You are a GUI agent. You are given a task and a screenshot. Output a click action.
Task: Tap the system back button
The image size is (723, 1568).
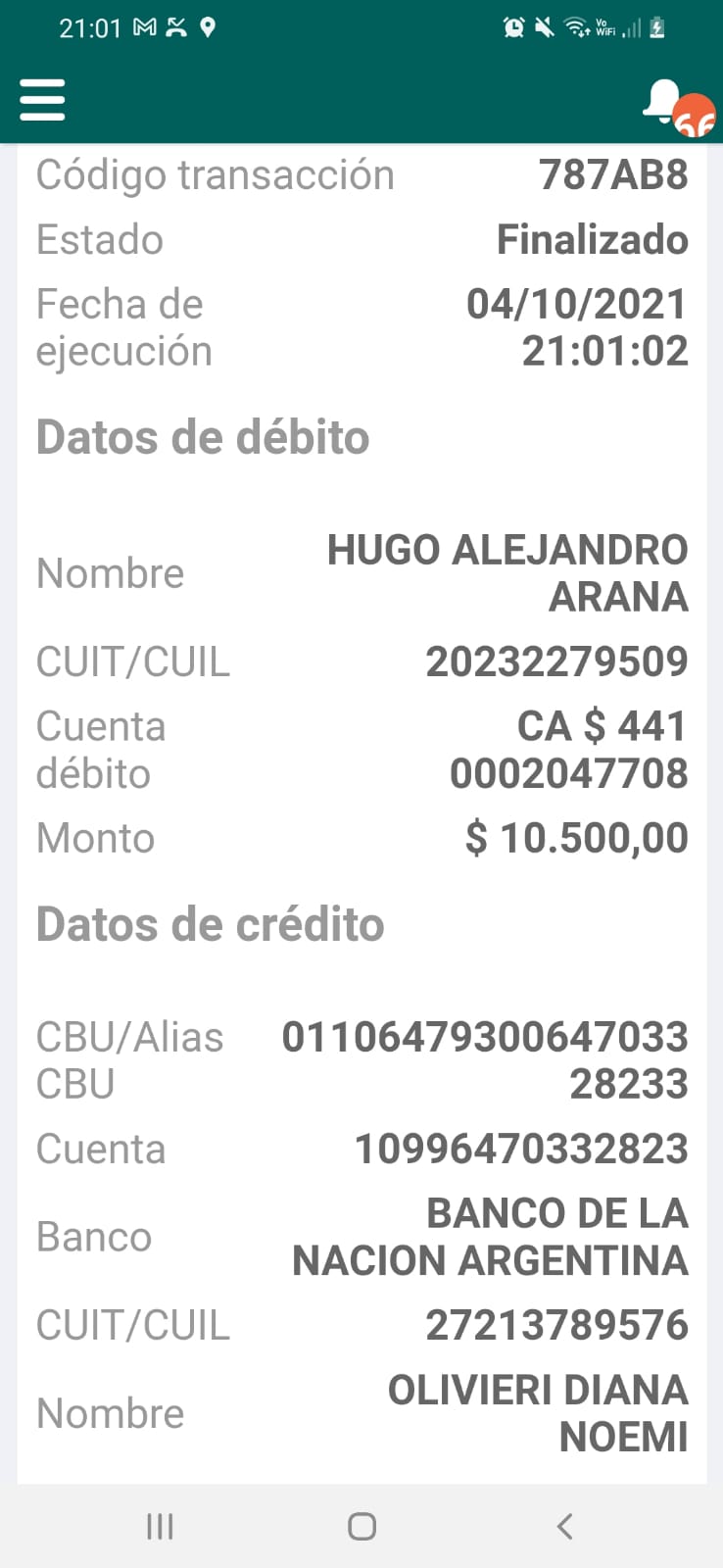[x=564, y=1526]
